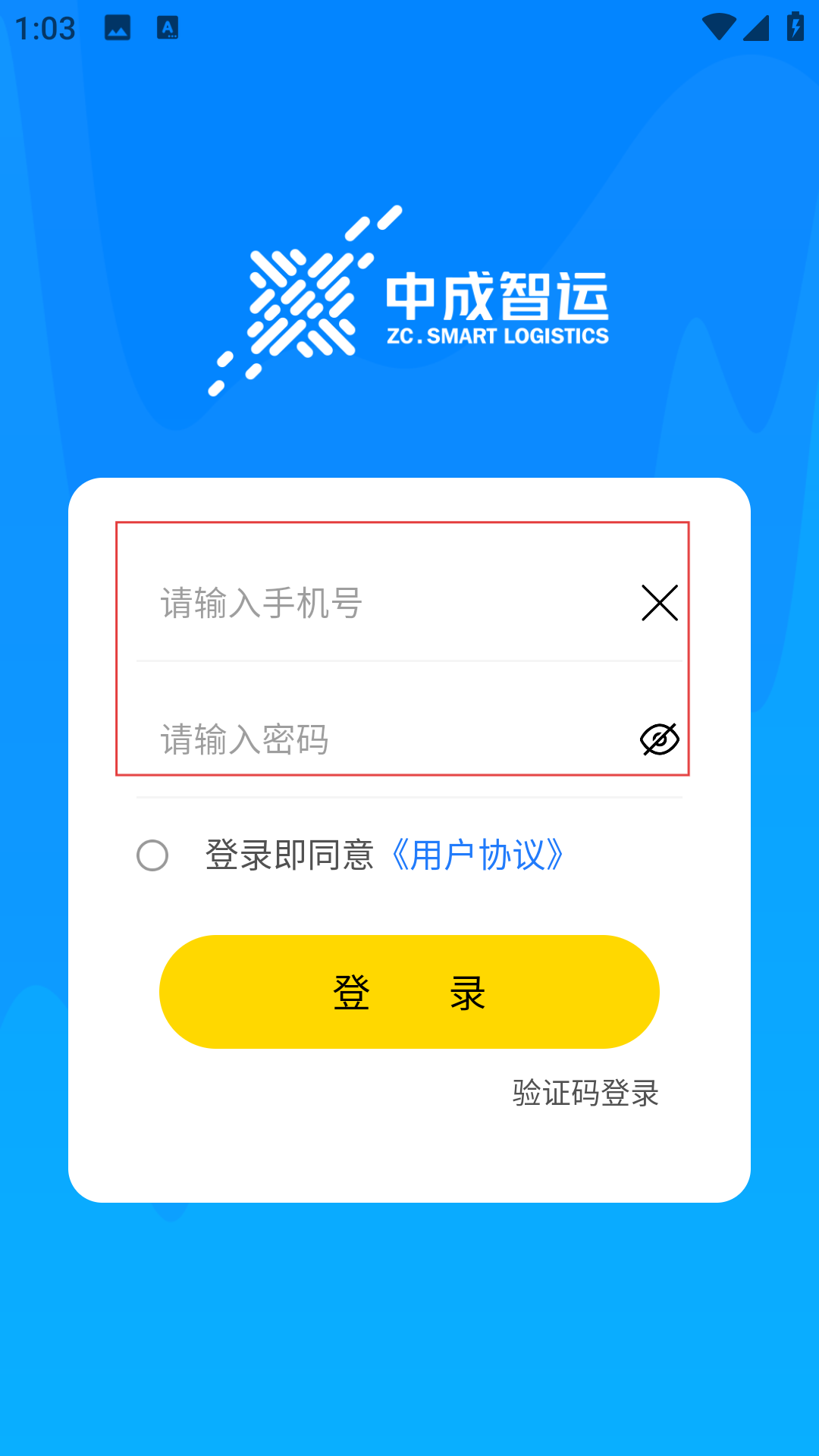
Task: Open the 《用户协议》 user agreement link
Action: pos(477,855)
